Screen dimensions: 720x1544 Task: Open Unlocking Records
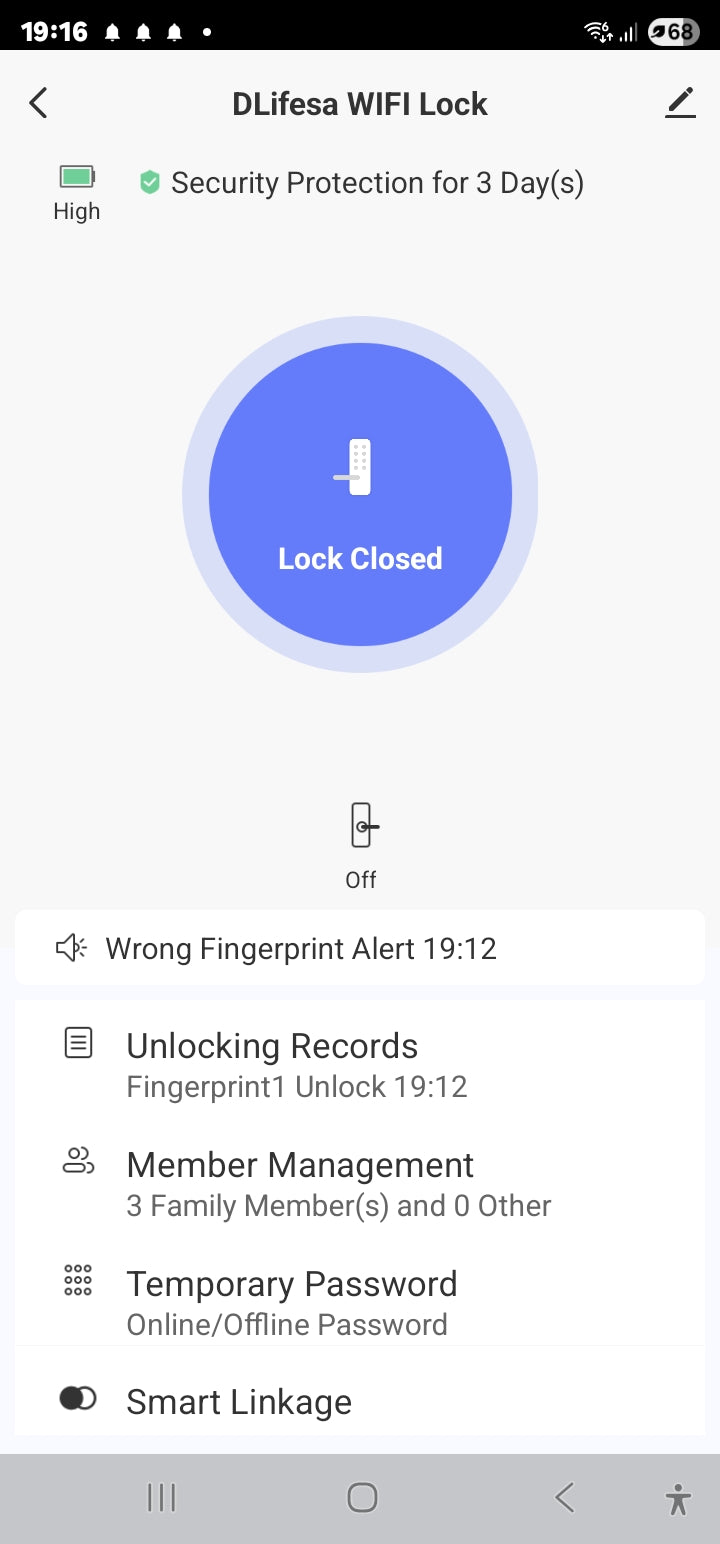pyautogui.click(x=360, y=1064)
